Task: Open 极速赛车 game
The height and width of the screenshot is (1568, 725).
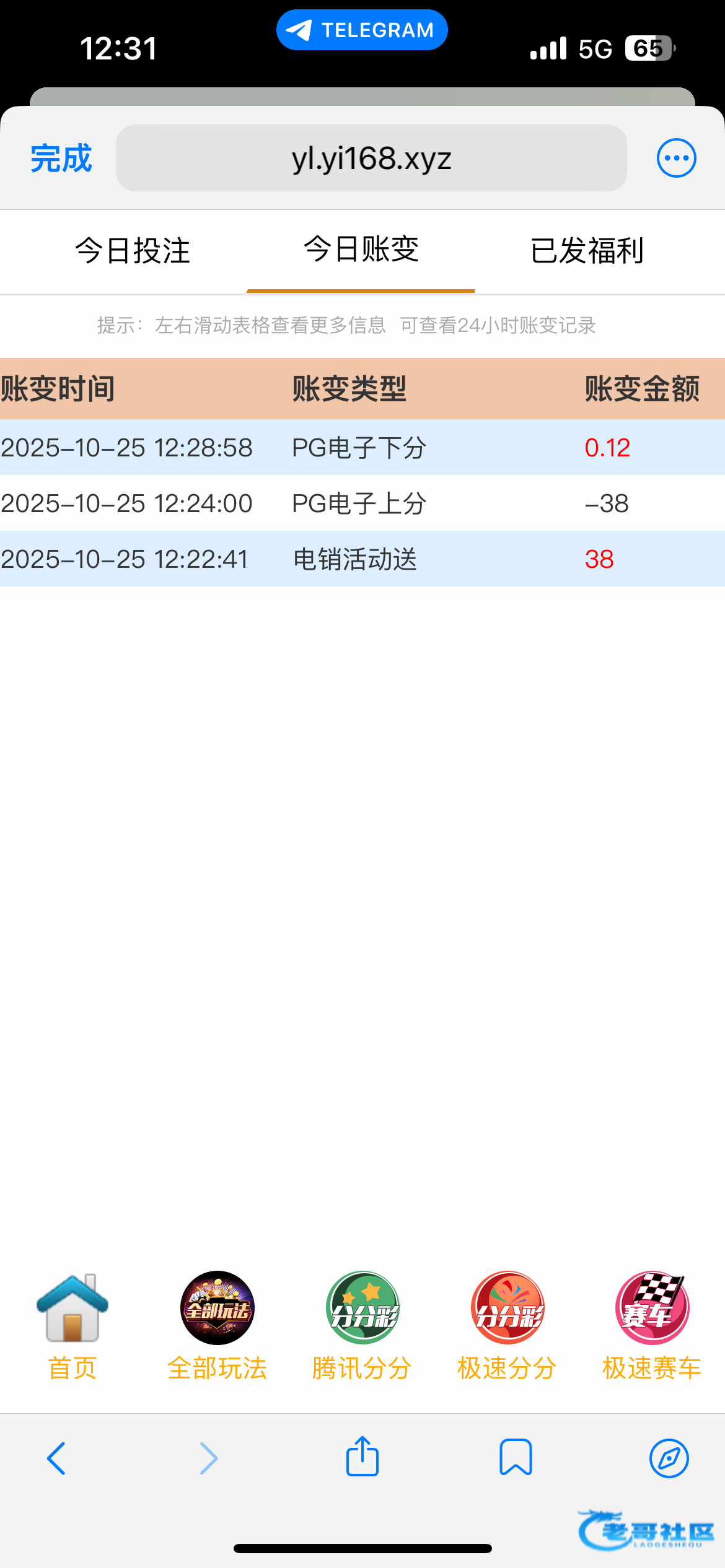Action: [652, 1325]
